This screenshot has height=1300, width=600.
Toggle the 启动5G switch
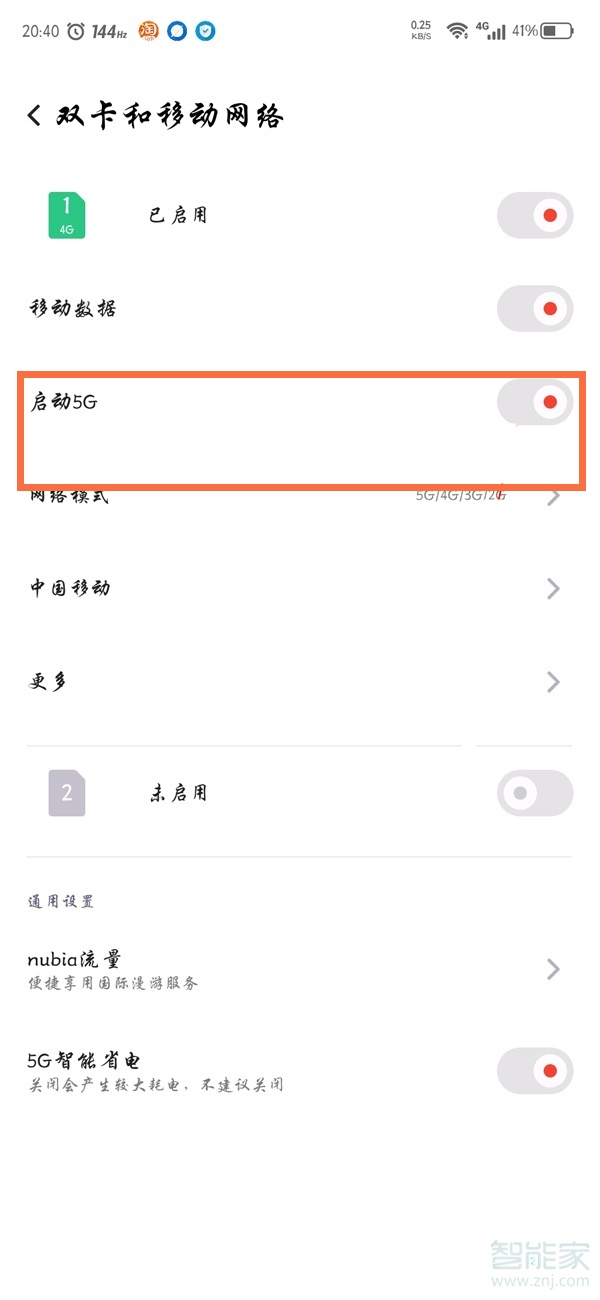pos(535,402)
